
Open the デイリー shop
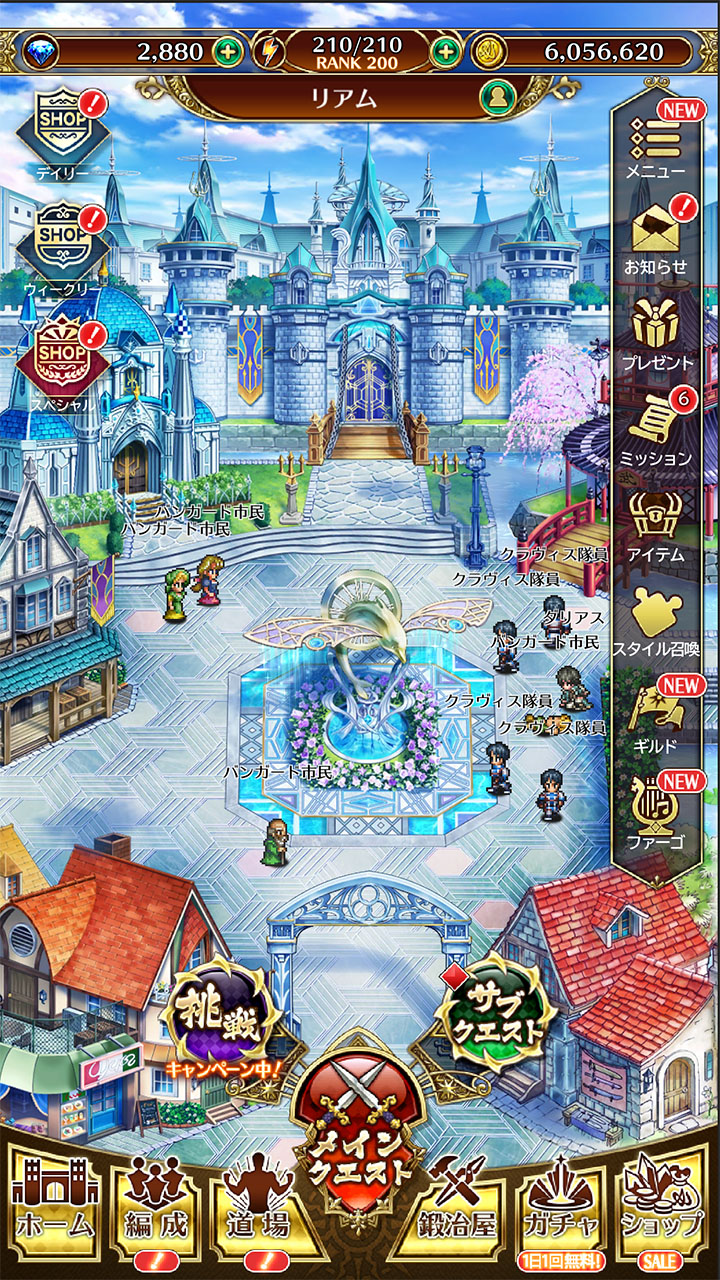(x=65, y=134)
